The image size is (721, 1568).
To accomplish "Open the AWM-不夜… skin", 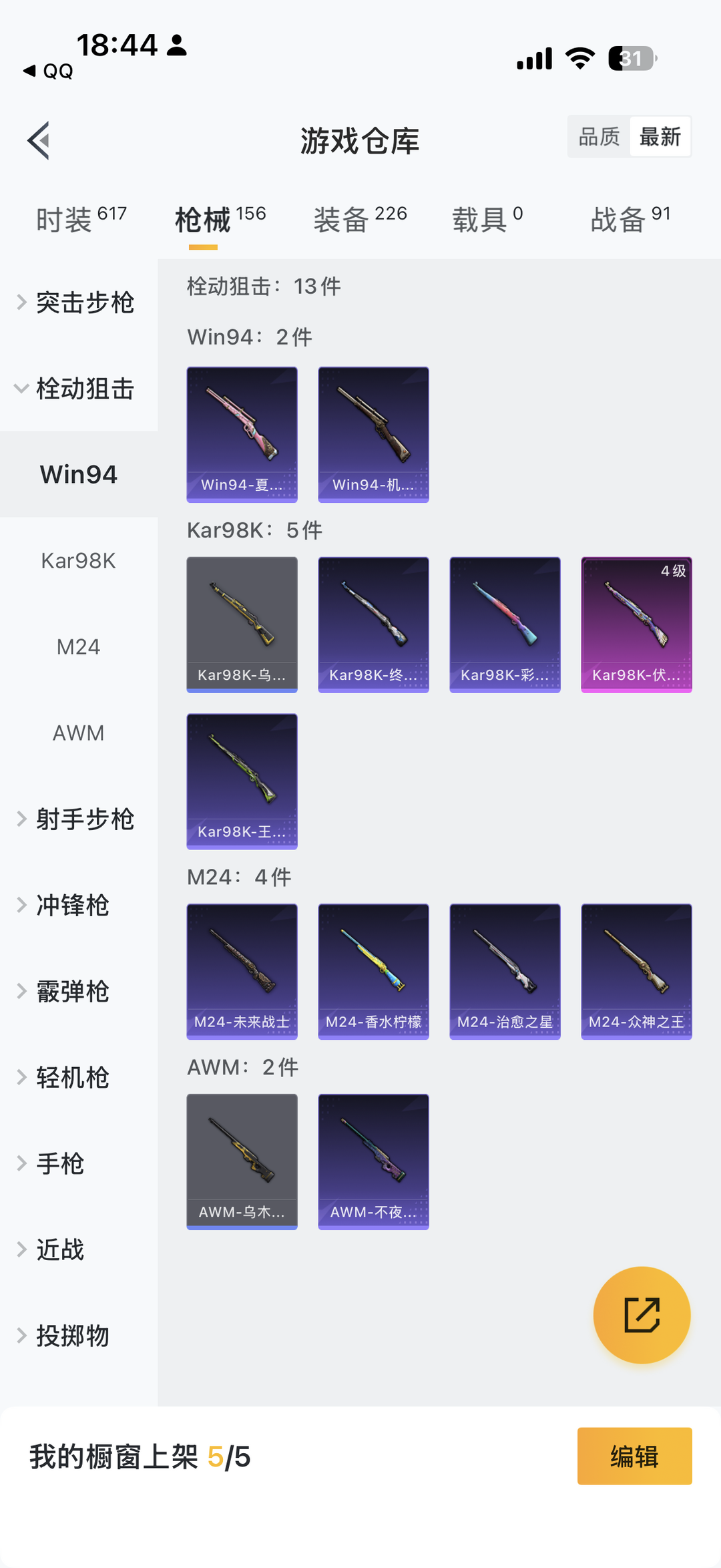I will coord(373,1161).
